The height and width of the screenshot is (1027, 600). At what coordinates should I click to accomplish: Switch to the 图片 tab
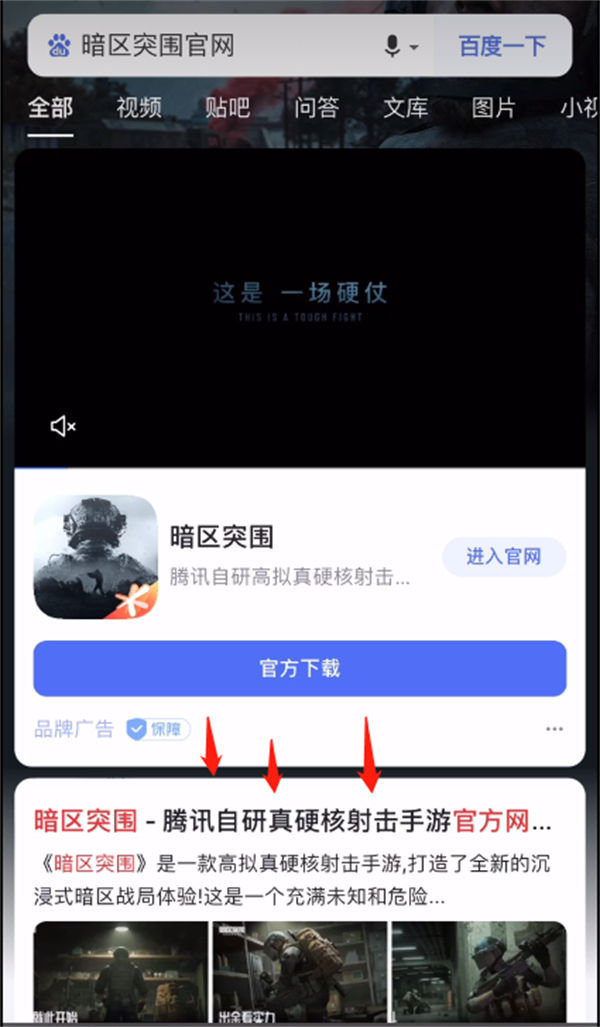[494, 108]
